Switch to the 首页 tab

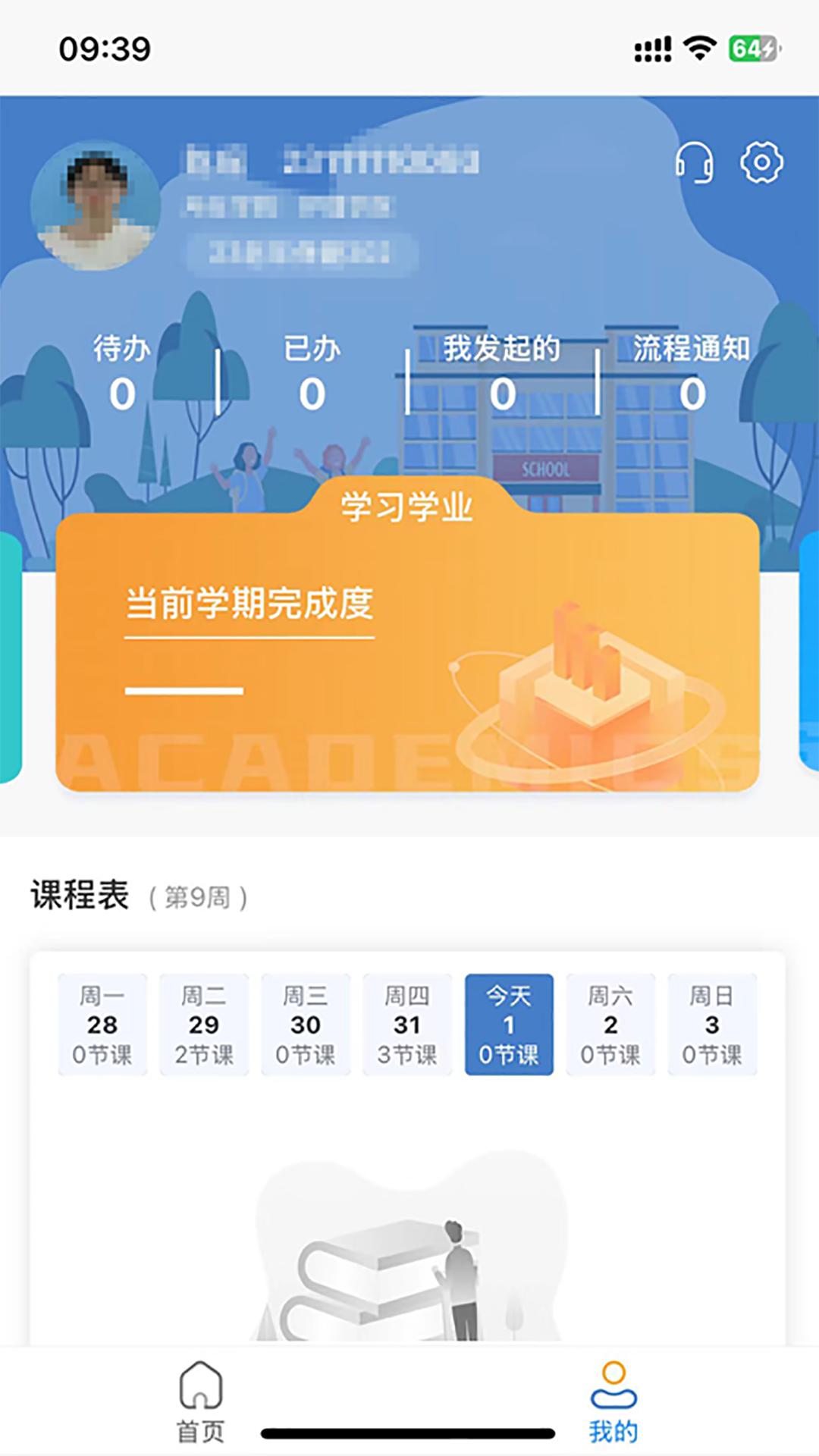pyautogui.click(x=201, y=1400)
